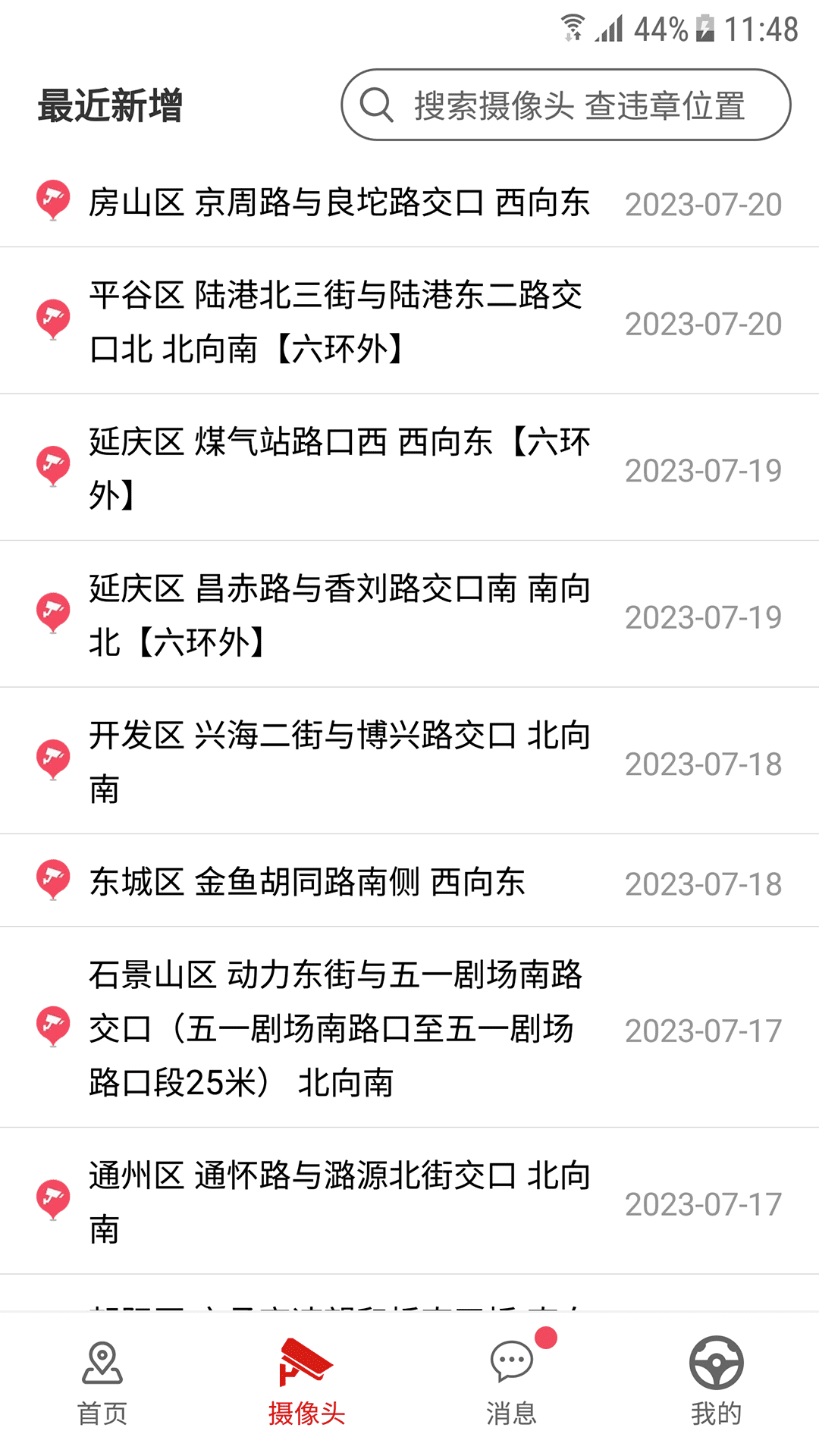The image size is (819, 1456).
Task: Click the magnifier icon in the search bar
Action: point(377,105)
